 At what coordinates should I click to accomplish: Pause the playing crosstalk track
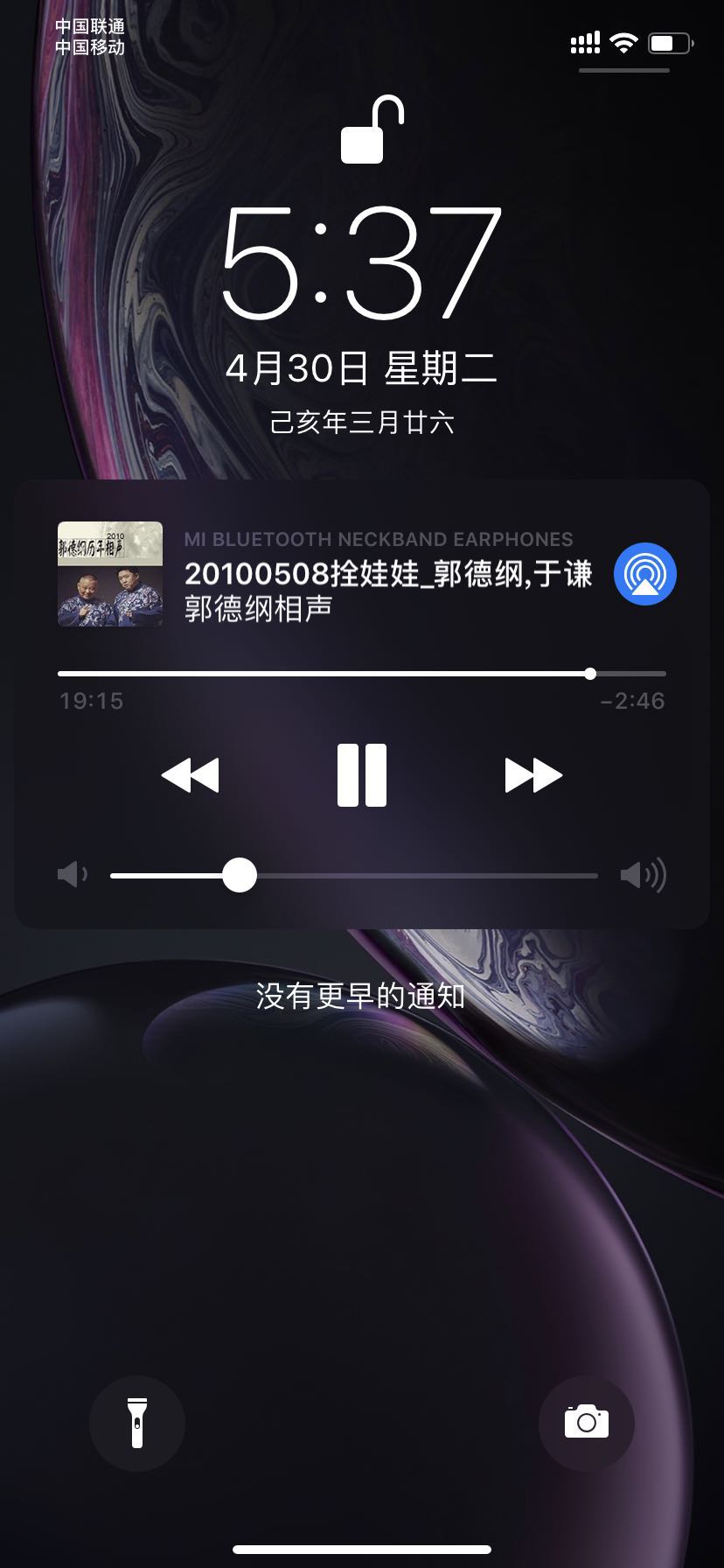click(x=362, y=775)
